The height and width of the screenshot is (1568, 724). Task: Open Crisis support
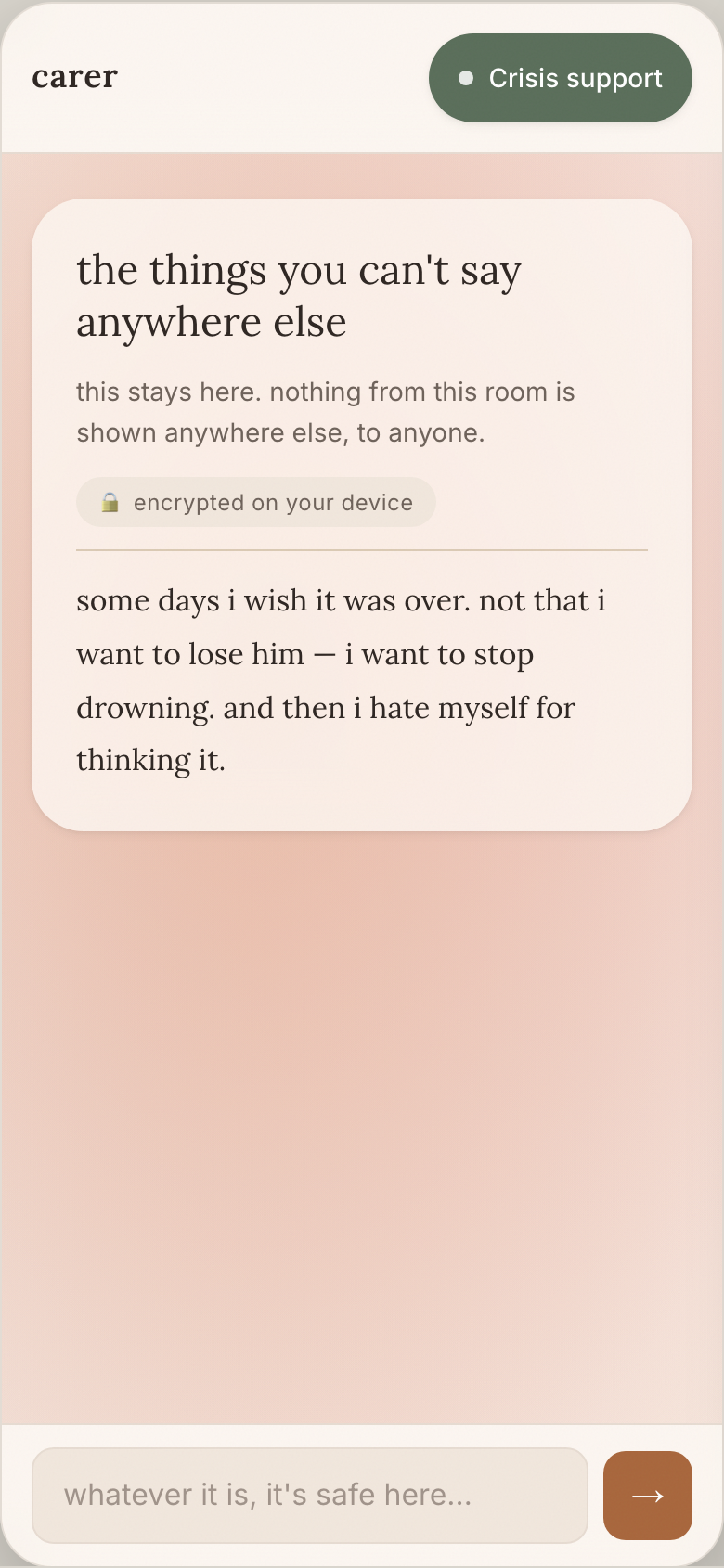point(561,78)
